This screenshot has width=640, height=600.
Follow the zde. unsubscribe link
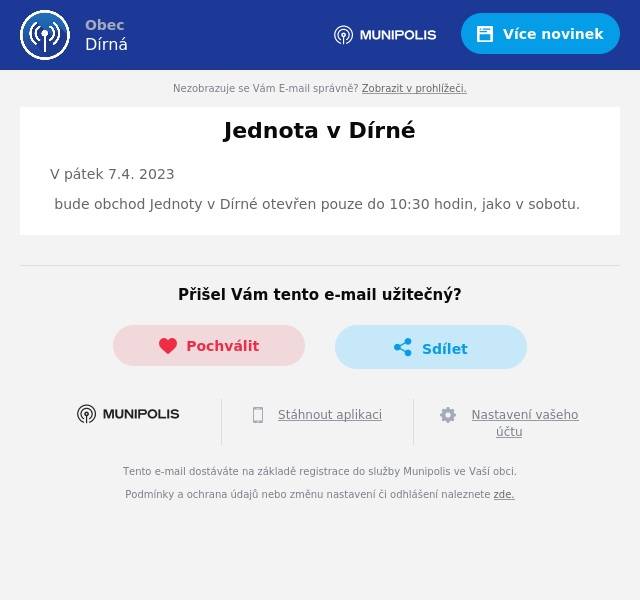click(503, 494)
